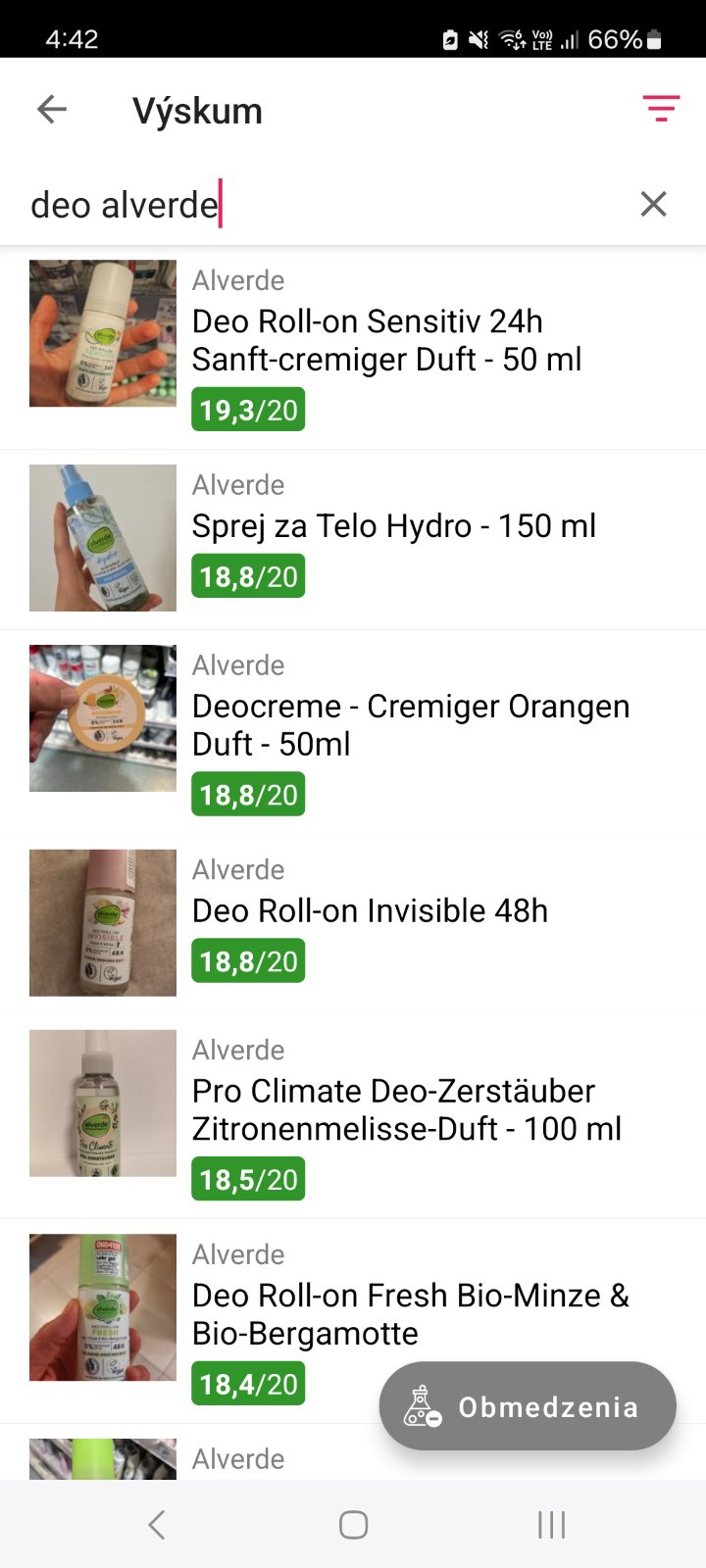Viewport: 706px width, 1568px height.
Task: Open Pro Climate Deo-Zerstäuber Zitronenmelisse-Duft
Action: tap(406, 1109)
